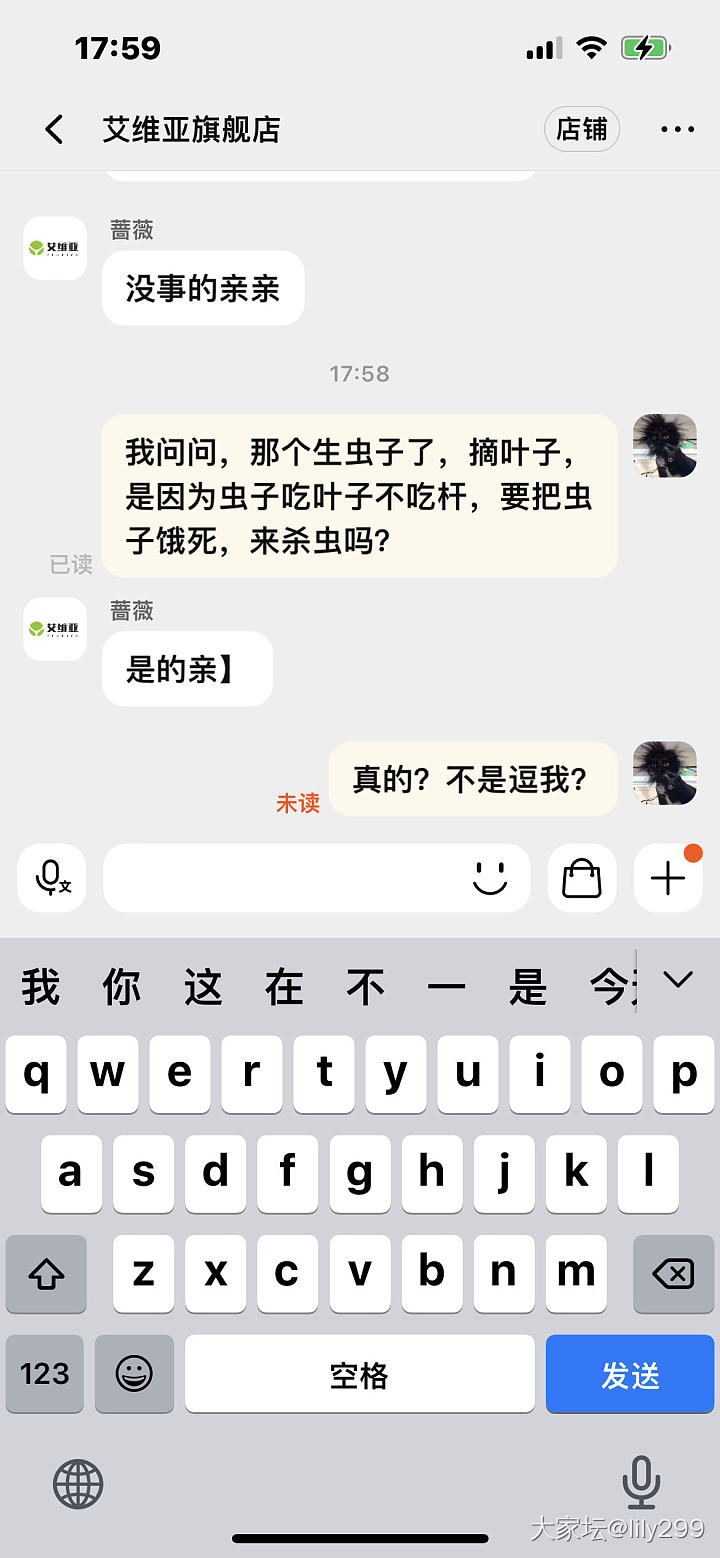Open the emoji smiley picker
Screen dimensions: 720x1558
pyautogui.click(x=490, y=878)
